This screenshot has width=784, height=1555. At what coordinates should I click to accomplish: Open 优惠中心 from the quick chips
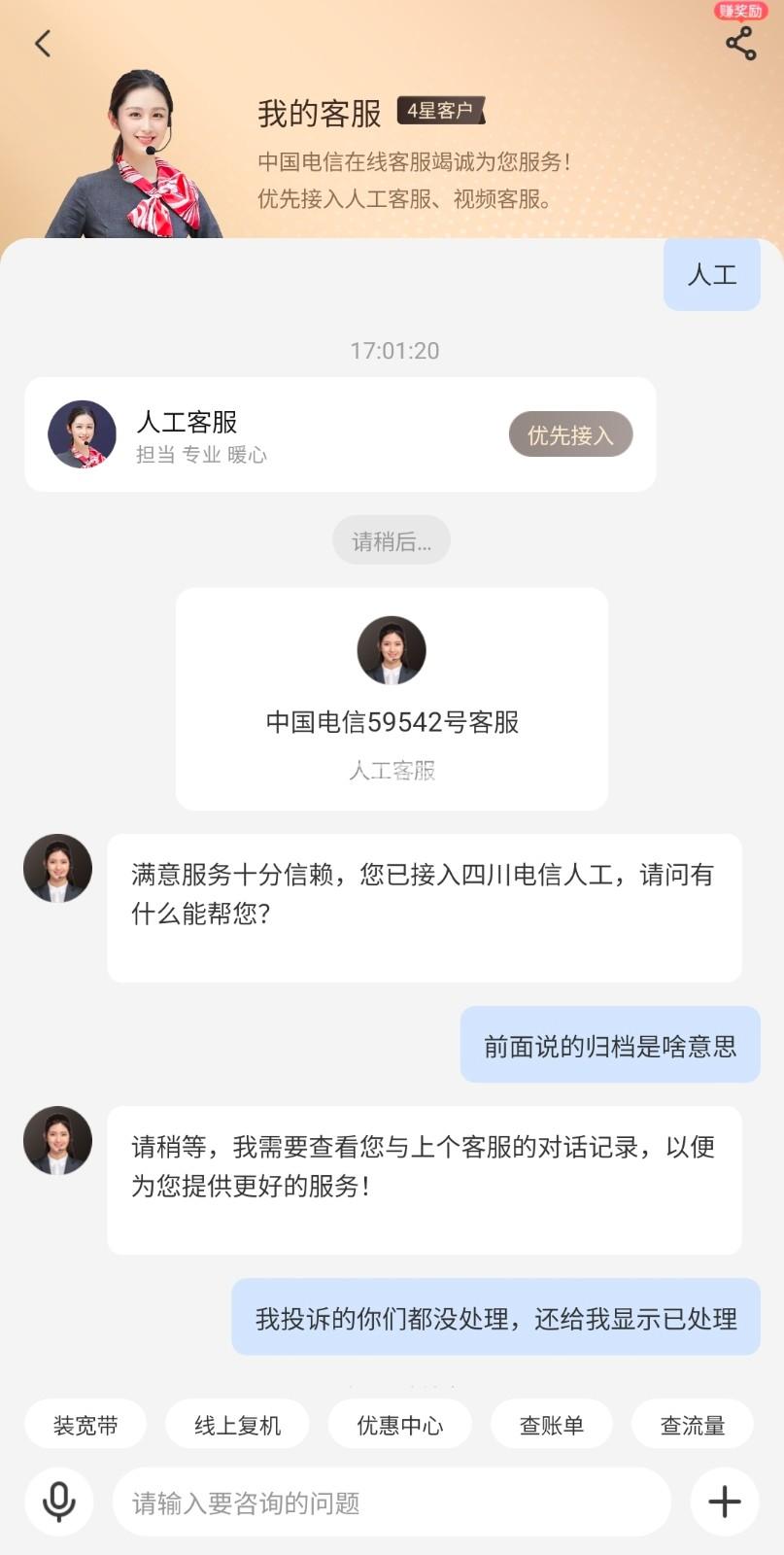pos(399,1425)
